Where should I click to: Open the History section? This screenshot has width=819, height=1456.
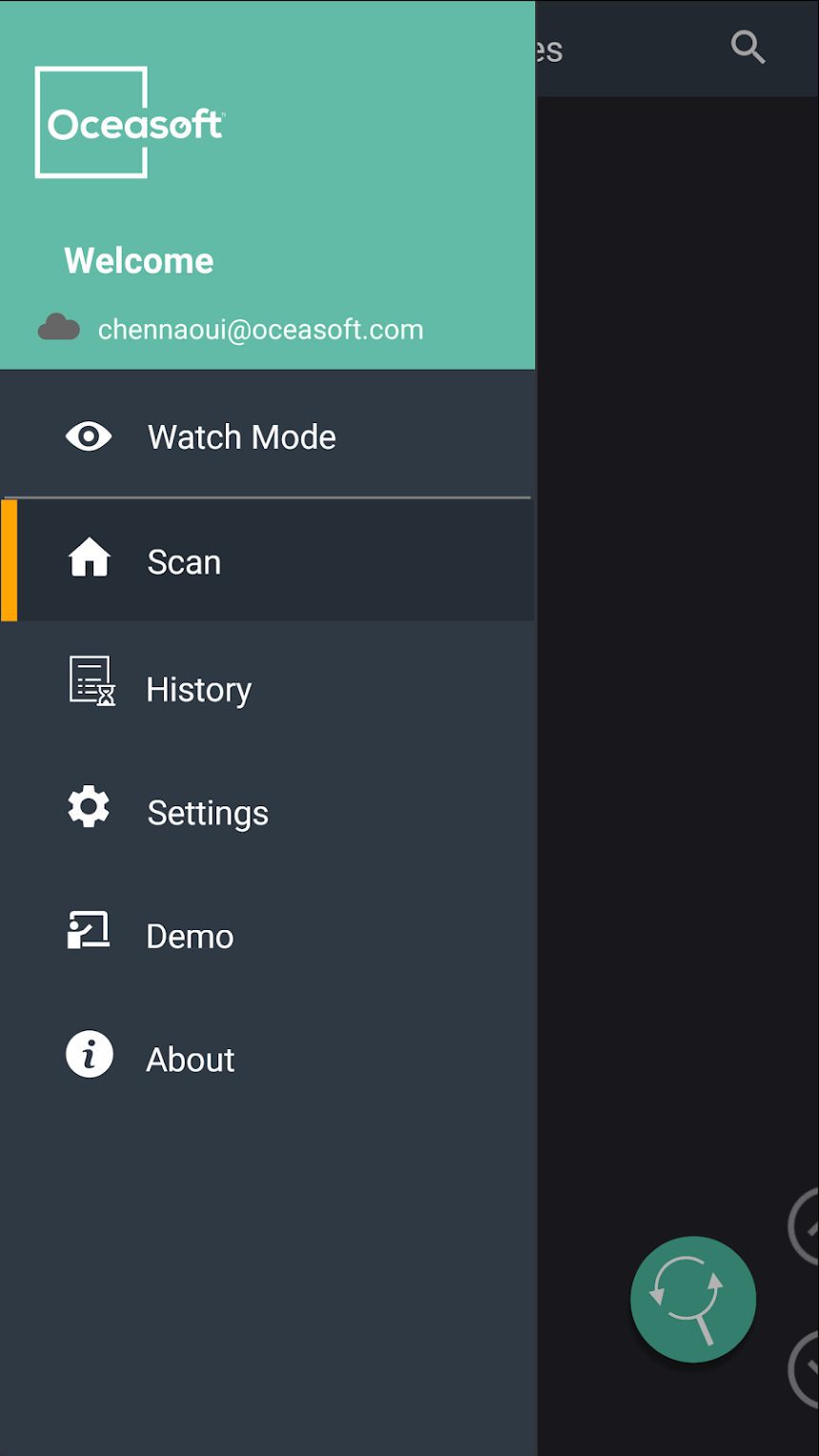268,688
